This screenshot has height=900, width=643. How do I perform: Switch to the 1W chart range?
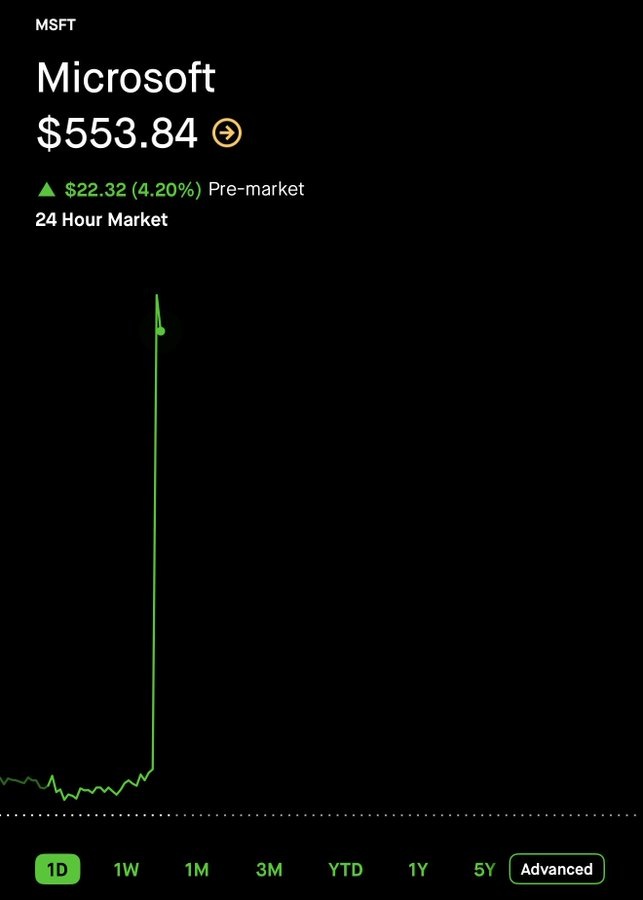coord(126,869)
